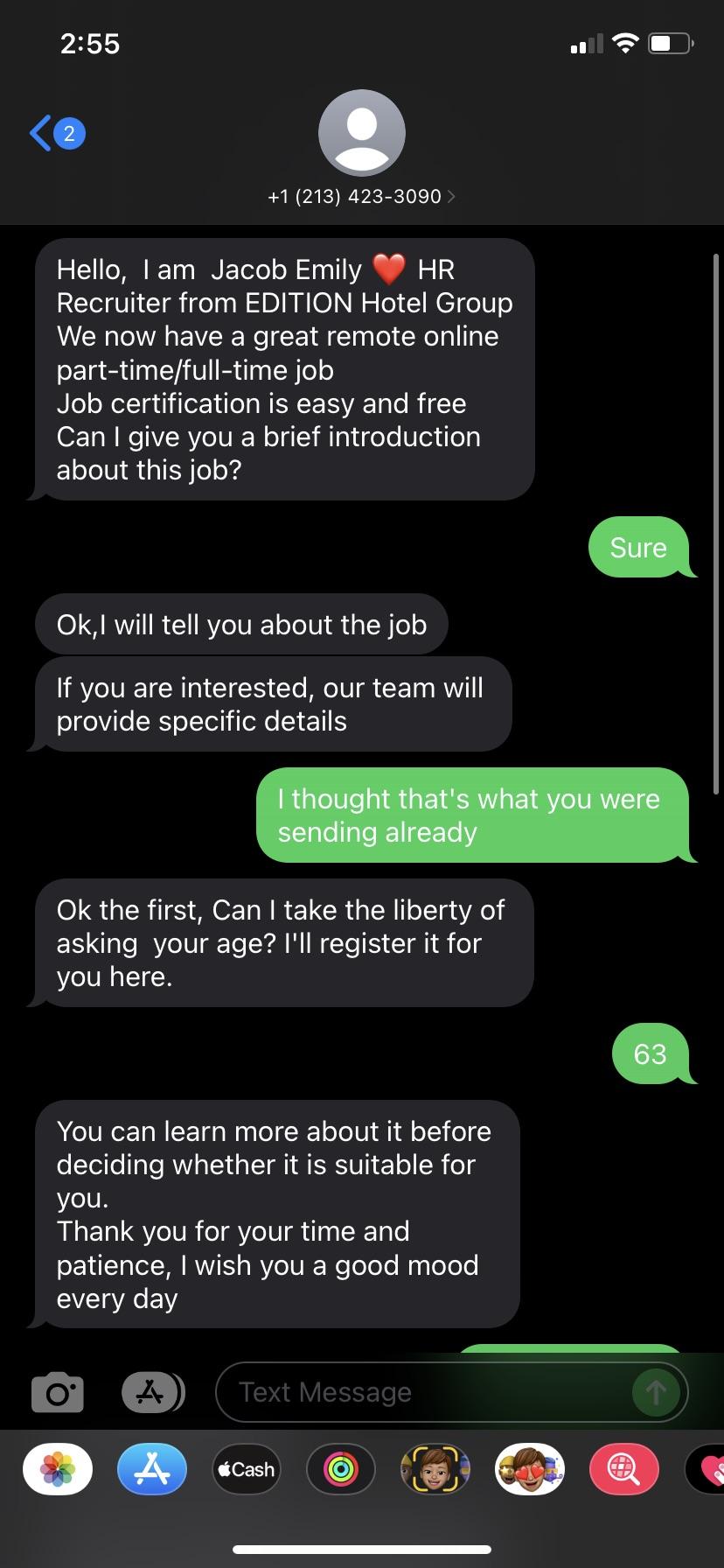
Task: Open the App Store in the app drawer
Action: click(151, 1468)
